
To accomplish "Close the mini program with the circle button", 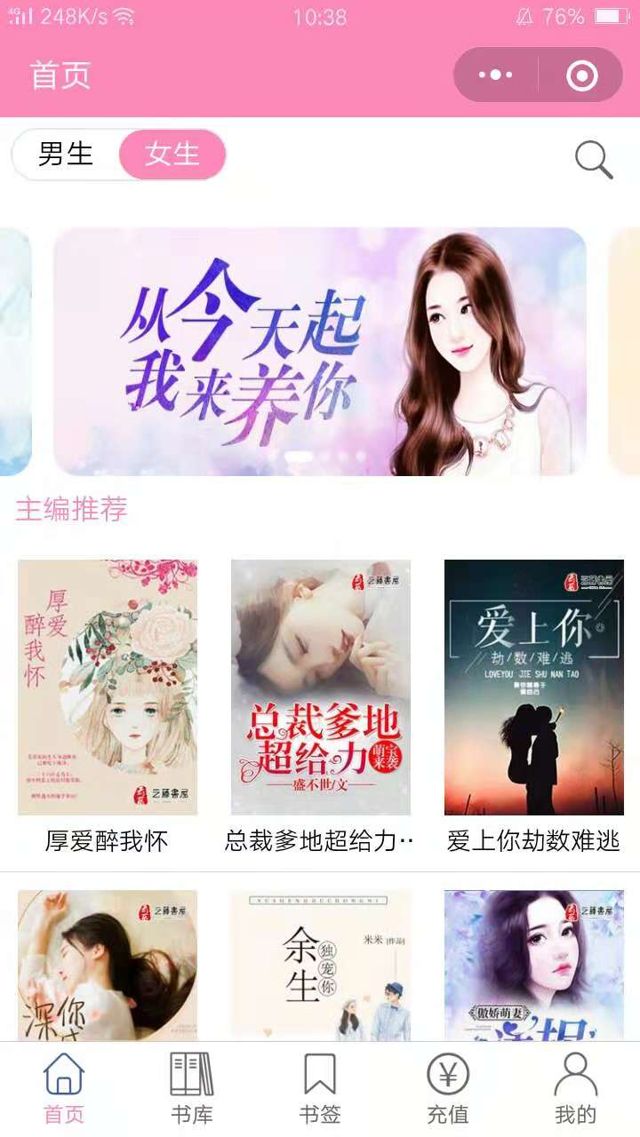I will tap(581, 75).
